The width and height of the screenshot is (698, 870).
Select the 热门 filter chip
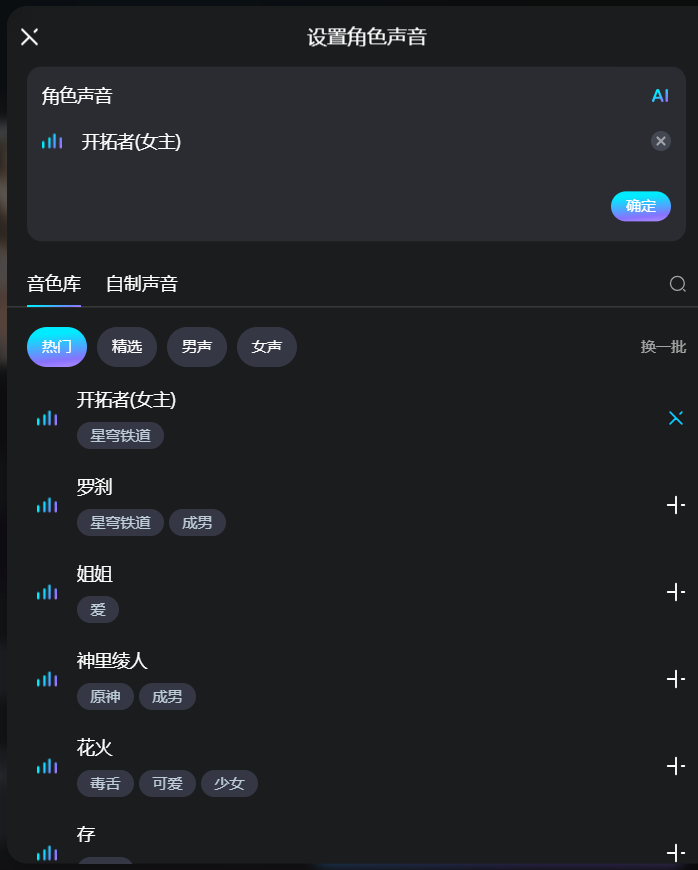click(57, 347)
